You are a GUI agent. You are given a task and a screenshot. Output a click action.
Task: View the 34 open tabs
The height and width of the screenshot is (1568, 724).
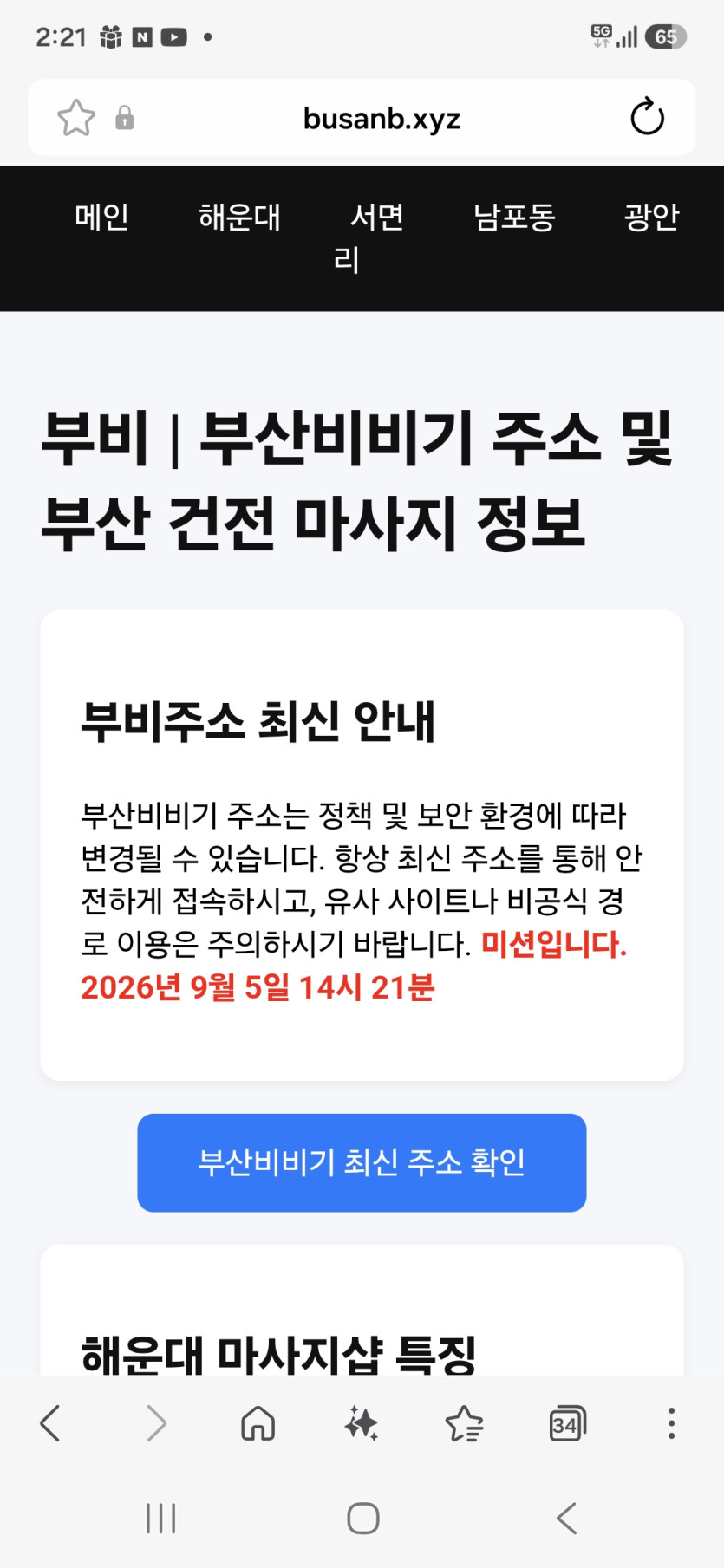(x=568, y=1423)
